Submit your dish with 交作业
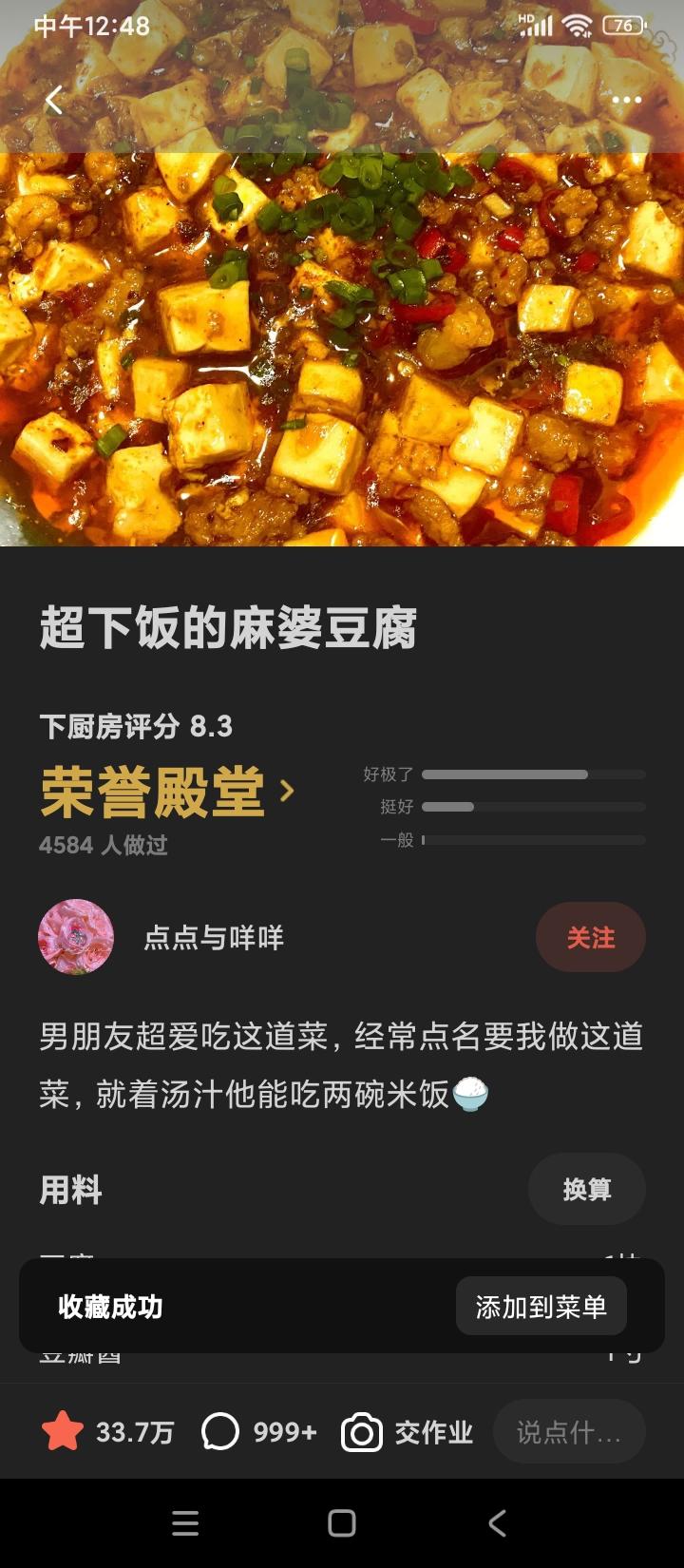Screen dimensions: 684x1568 408,1431
